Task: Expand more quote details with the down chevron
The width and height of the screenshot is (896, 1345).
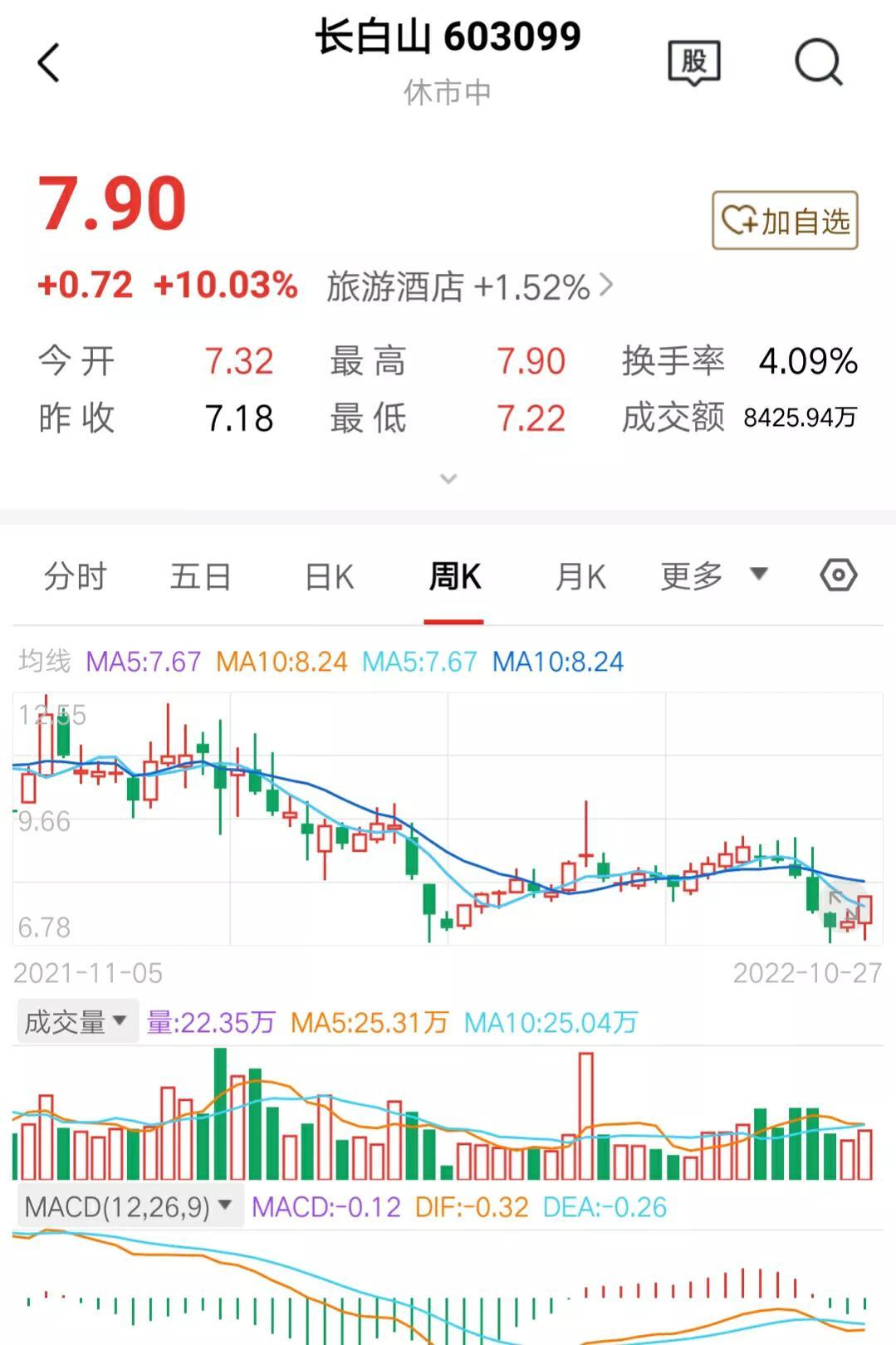Action: tap(448, 479)
